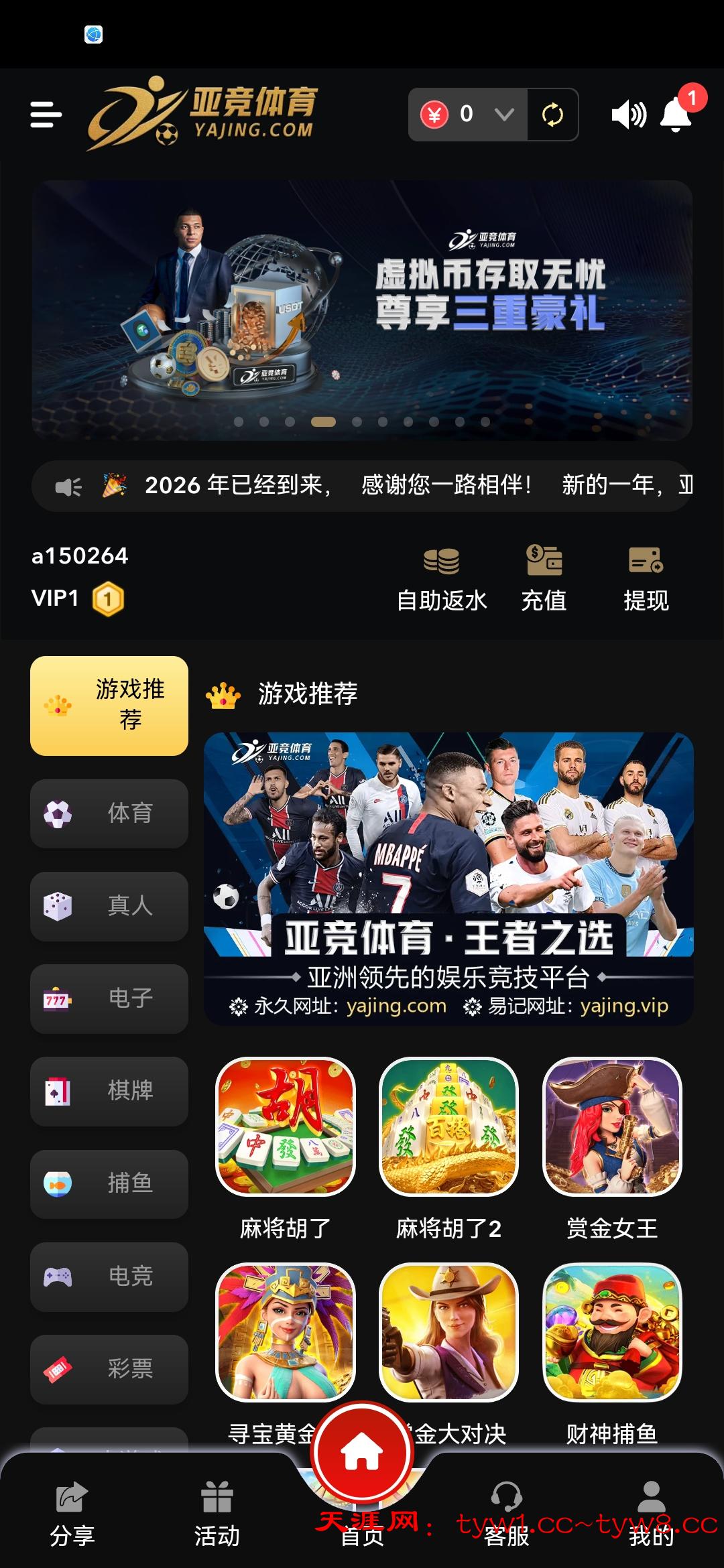Open the hamburger navigation menu
Screen dimensions: 724x1568
click(x=44, y=115)
